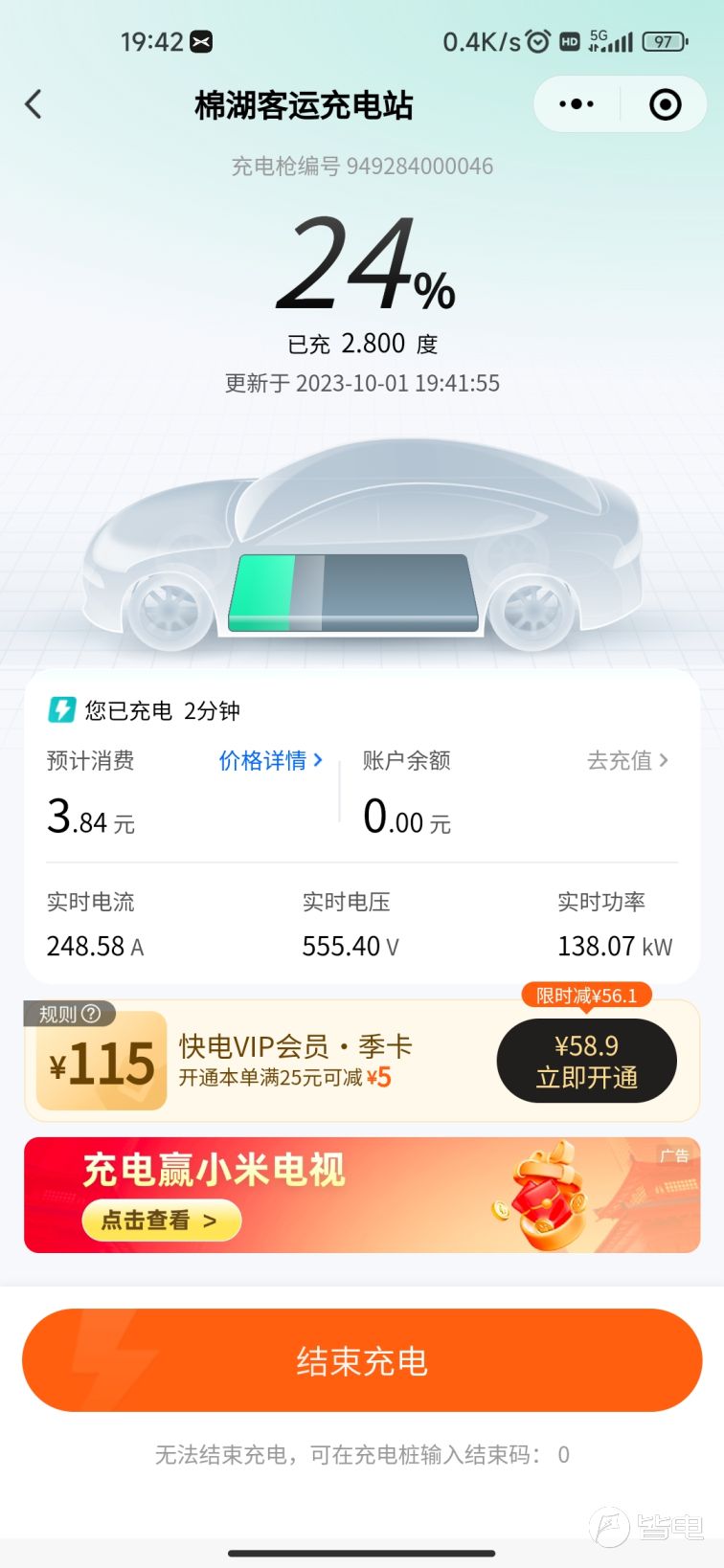
Task: Open the mini-program more options menu
Action: 576,104
